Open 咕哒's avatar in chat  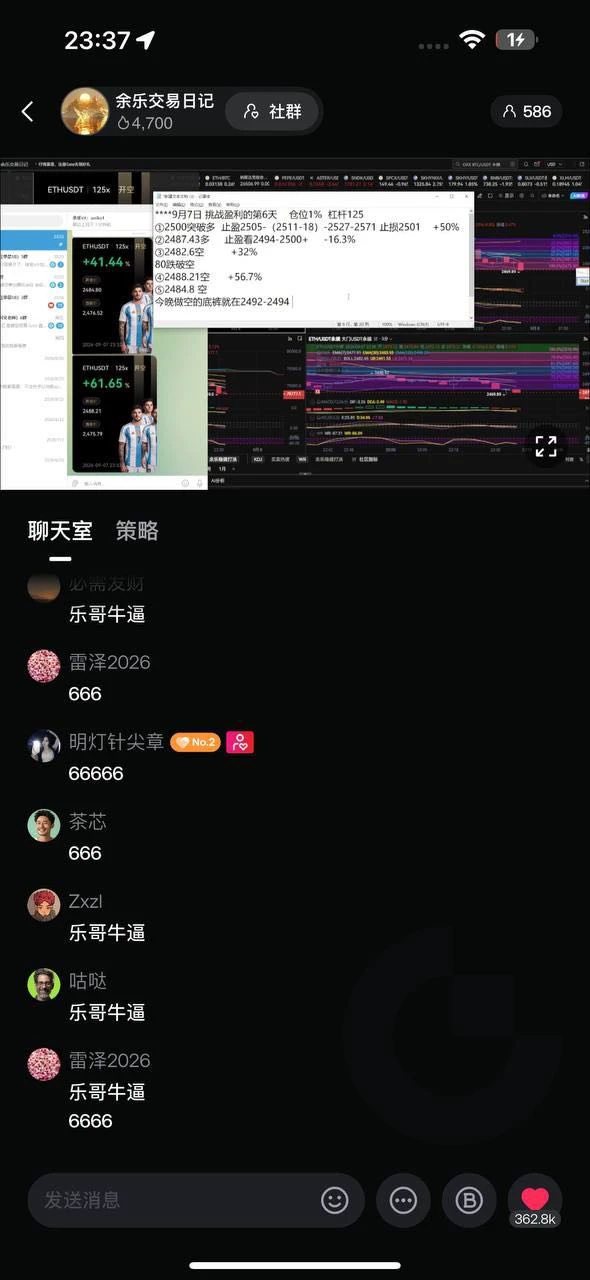click(x=43, y=984)
